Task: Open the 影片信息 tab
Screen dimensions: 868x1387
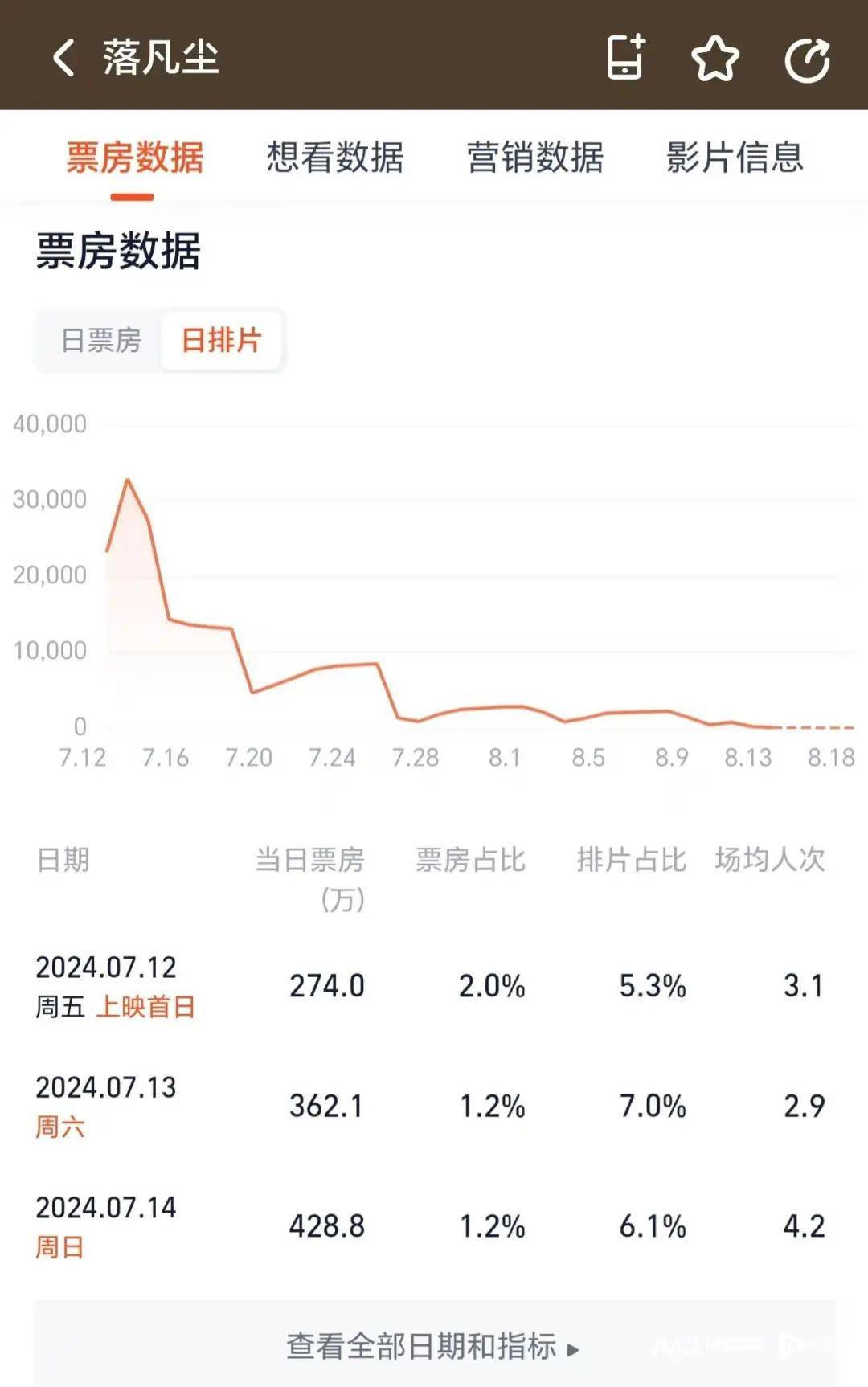Action: (735, 158)
